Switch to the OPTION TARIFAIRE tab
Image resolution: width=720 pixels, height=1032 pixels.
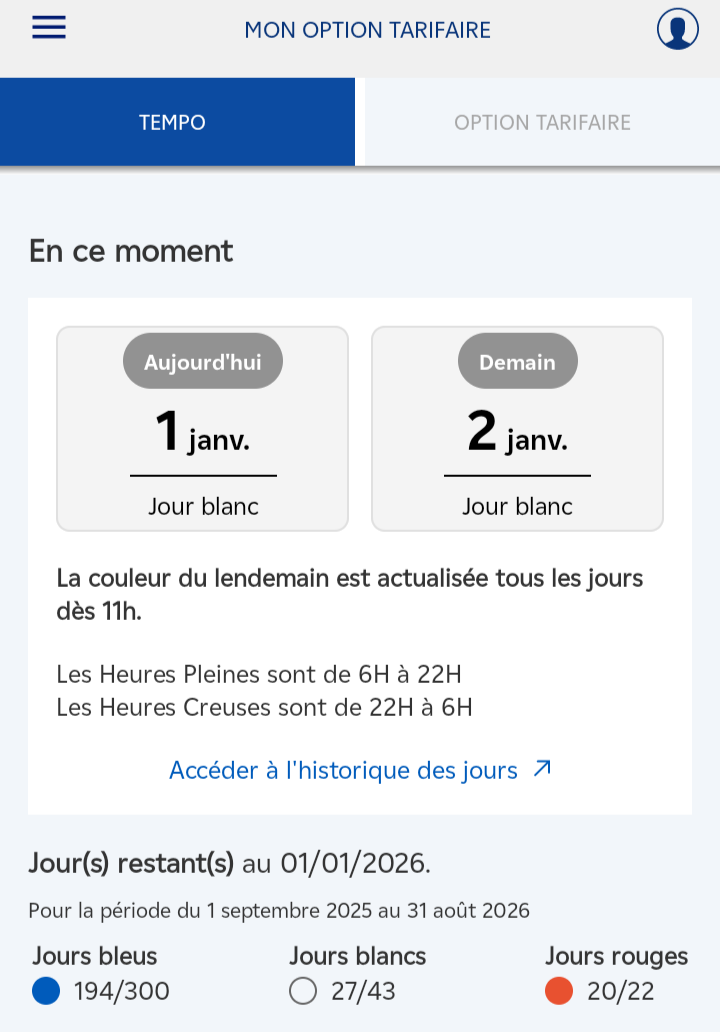click(542, 123)
